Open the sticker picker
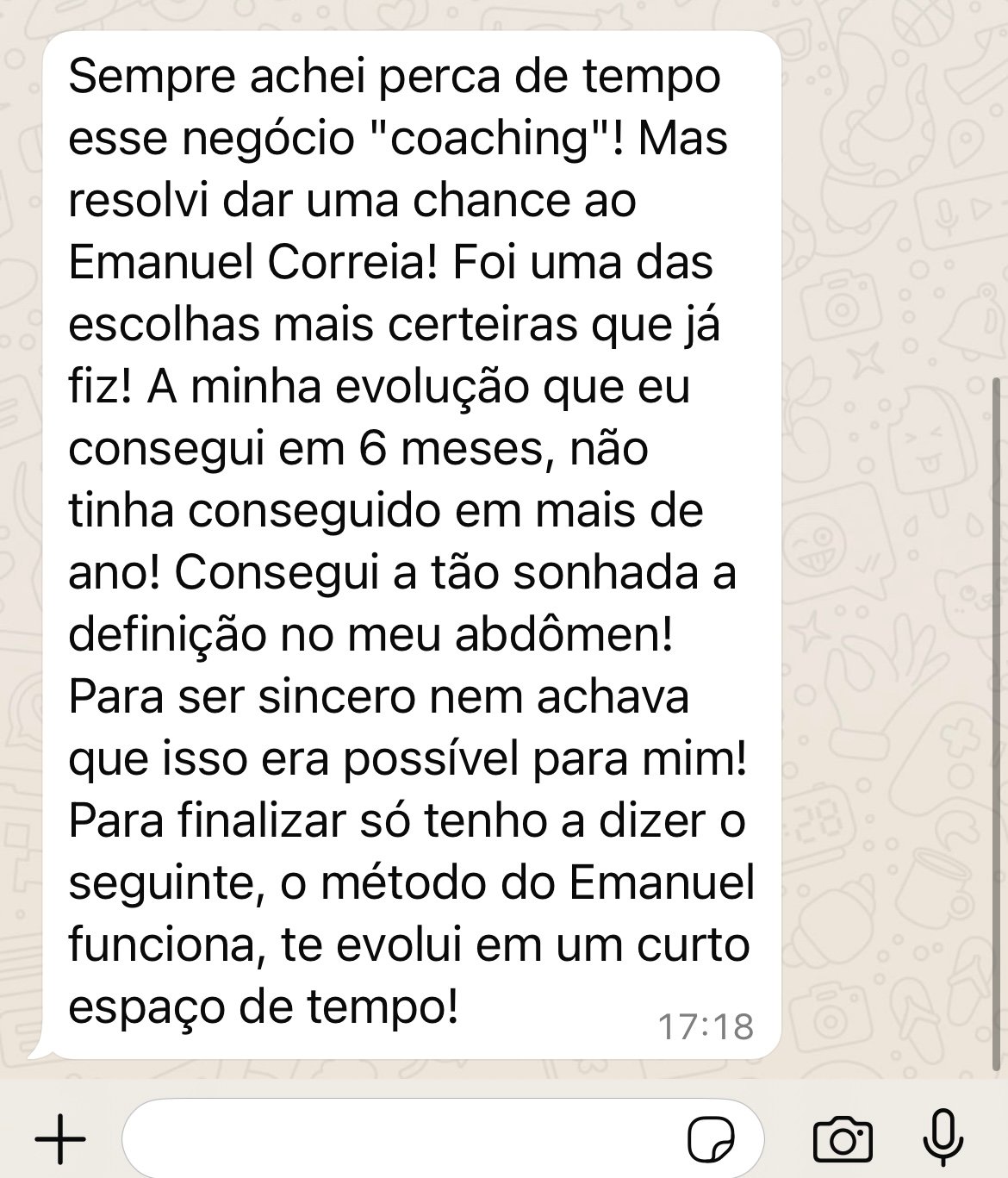This screenshot has width=1008, height=1178. click(712, 1139)
